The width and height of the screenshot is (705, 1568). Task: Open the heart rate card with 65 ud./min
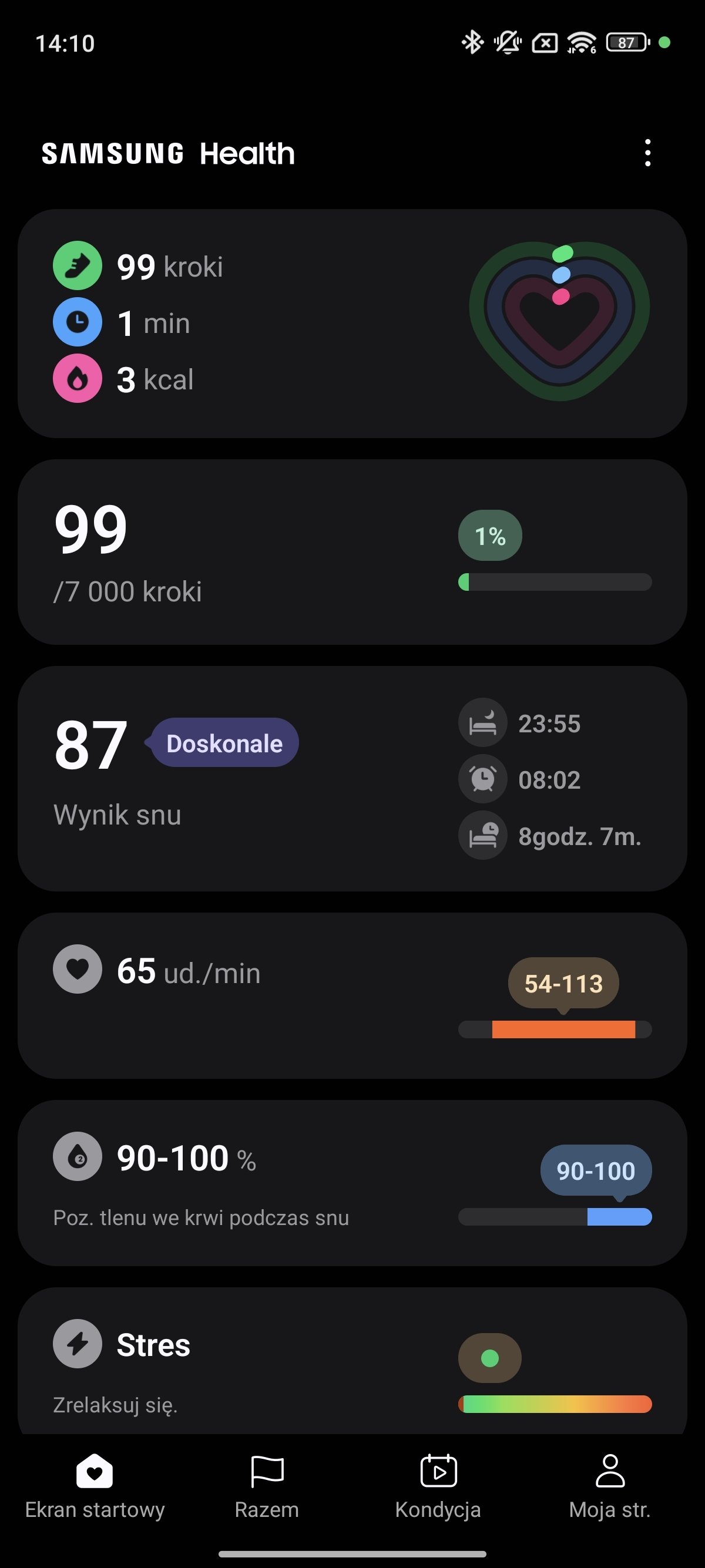click(352, 996)
